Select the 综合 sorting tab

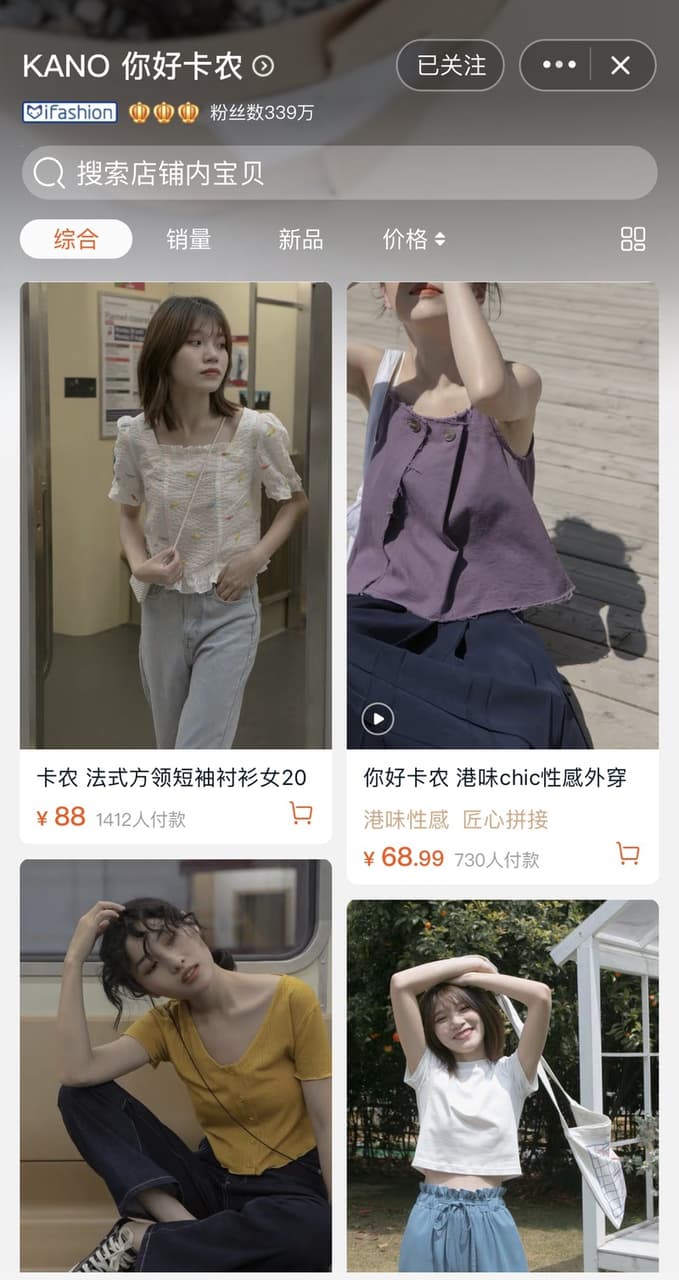[x=76, y=239]
